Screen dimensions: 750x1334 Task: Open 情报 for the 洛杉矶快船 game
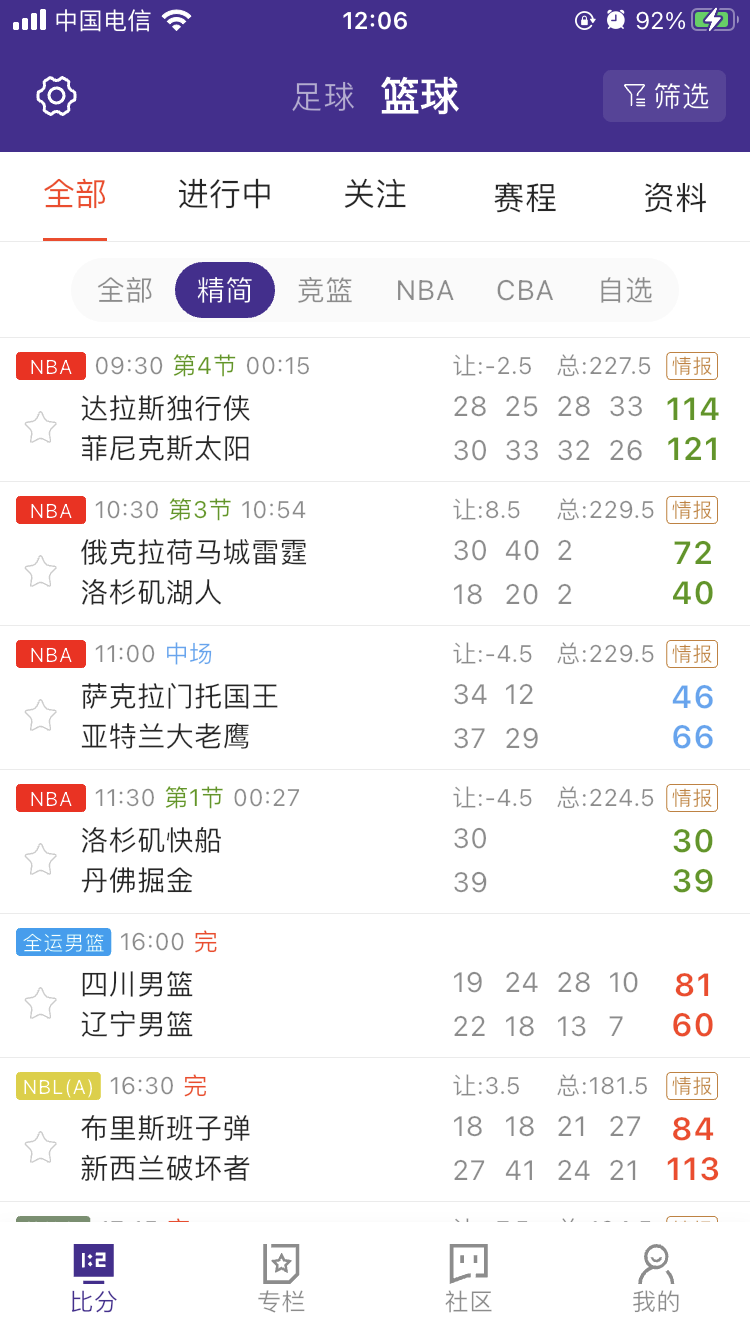coord(691,798)
